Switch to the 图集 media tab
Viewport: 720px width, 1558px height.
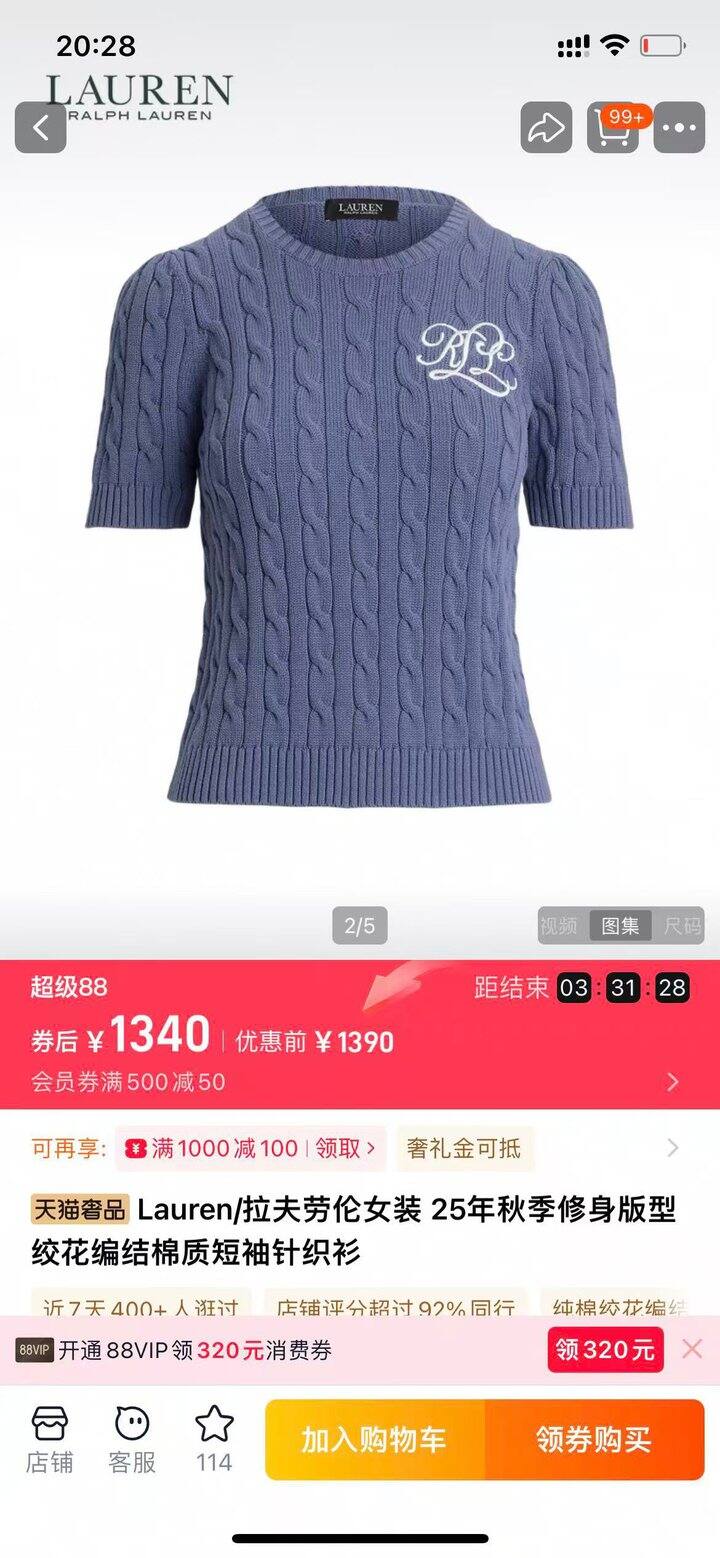620,926
